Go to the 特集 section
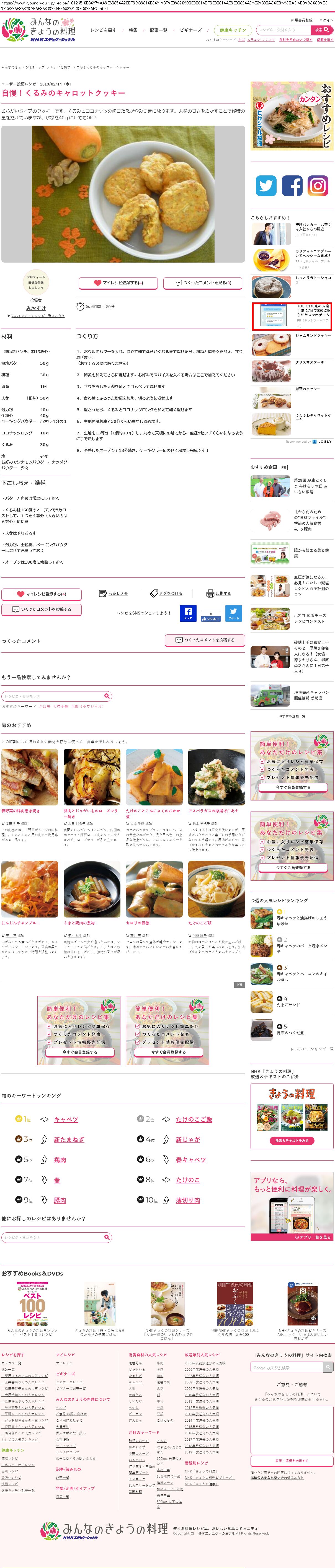This screenshot has width=335, height=1568. click(133, 30)
